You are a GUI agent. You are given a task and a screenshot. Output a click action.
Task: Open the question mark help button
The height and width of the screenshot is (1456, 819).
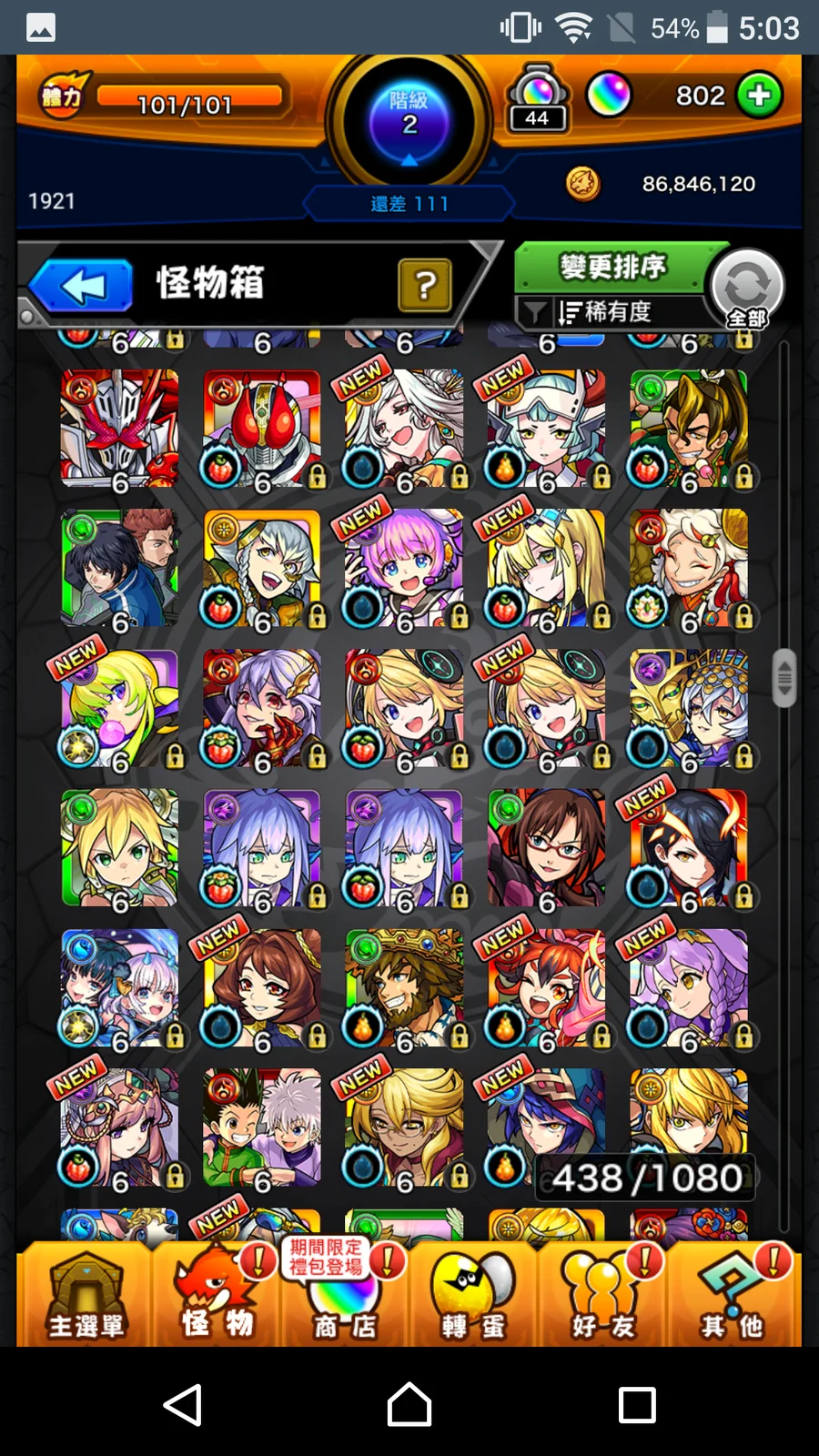(x=424, y=286)
